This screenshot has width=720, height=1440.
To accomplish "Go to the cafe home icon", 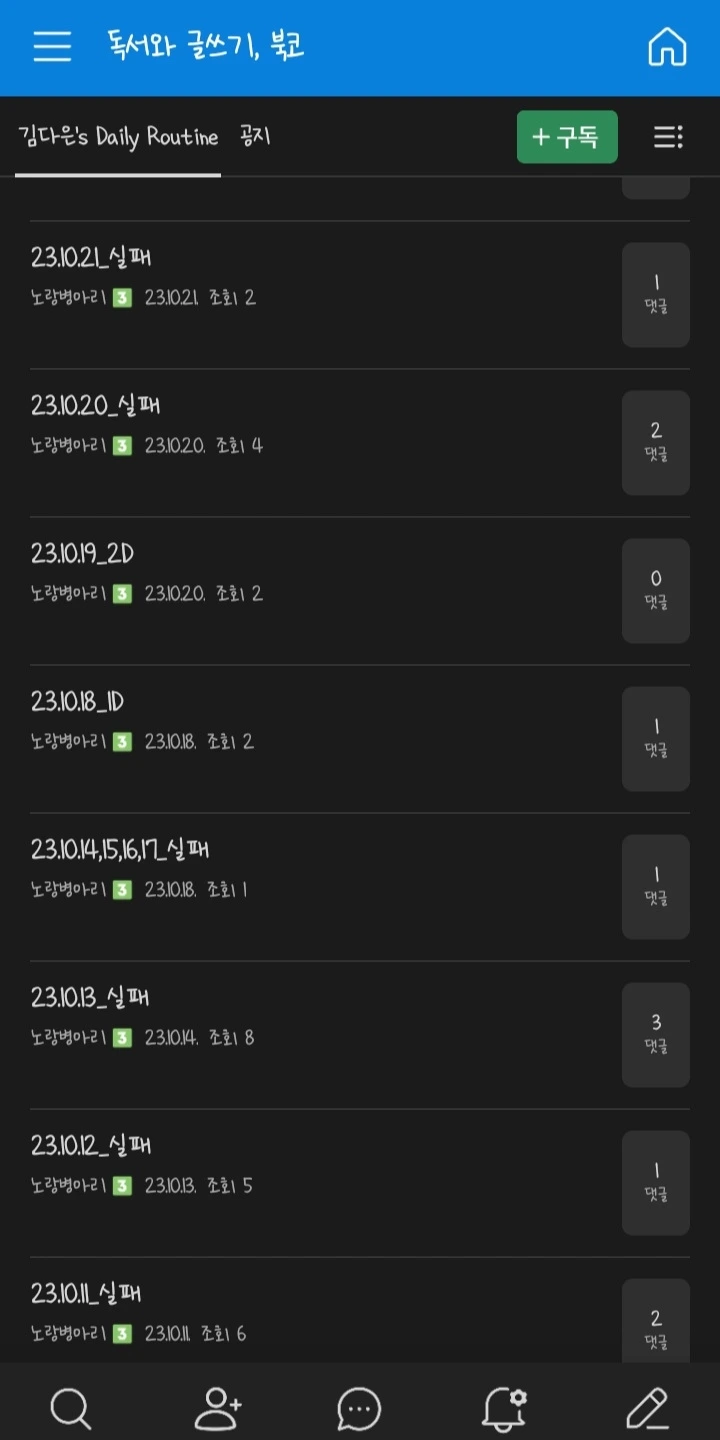I will tap(667, 47).
